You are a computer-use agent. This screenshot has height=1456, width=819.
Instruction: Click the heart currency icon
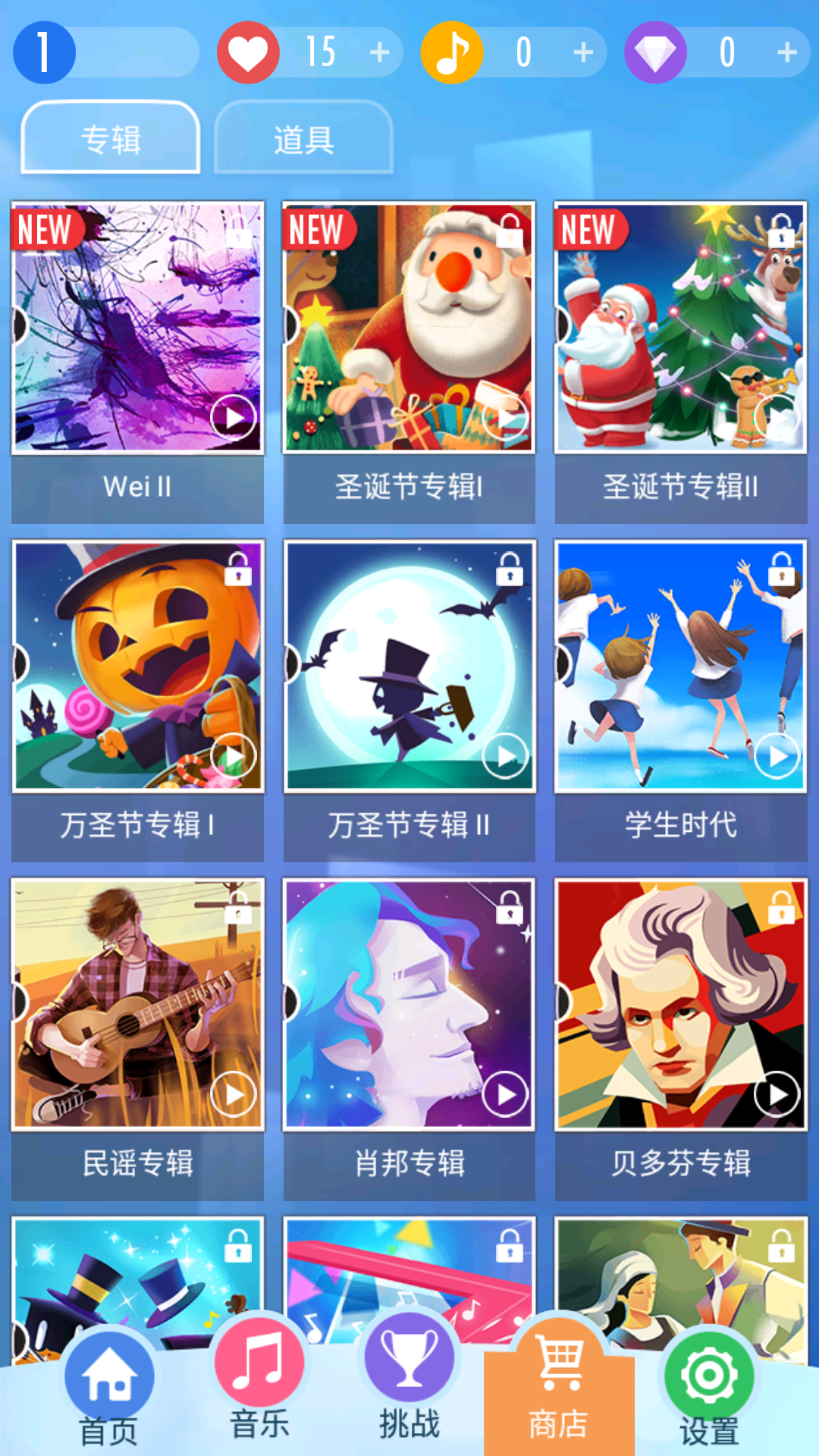click(x=246, y=52)
